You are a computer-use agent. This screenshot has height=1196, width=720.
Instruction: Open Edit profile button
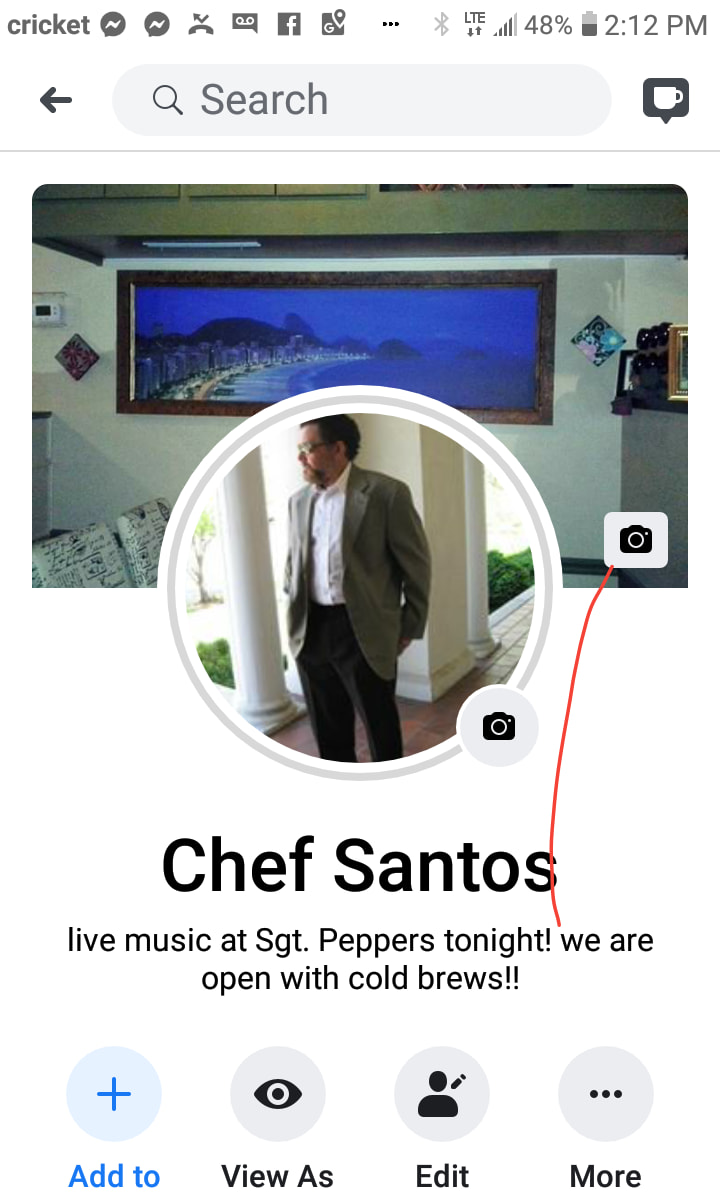[442, 1094]
